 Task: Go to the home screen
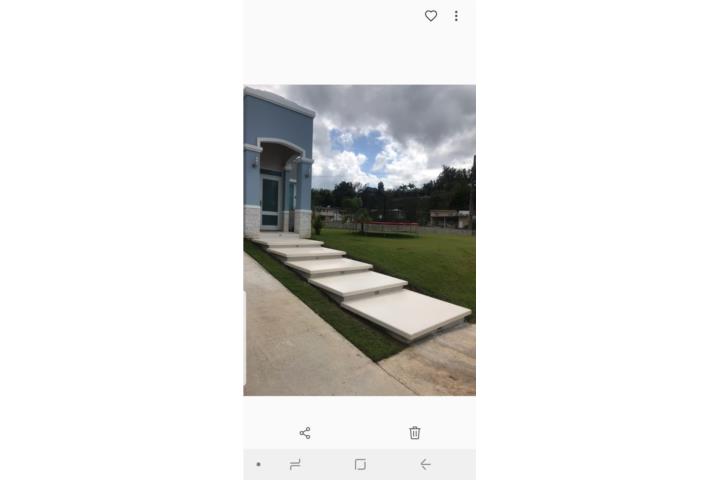pos(360,464)
